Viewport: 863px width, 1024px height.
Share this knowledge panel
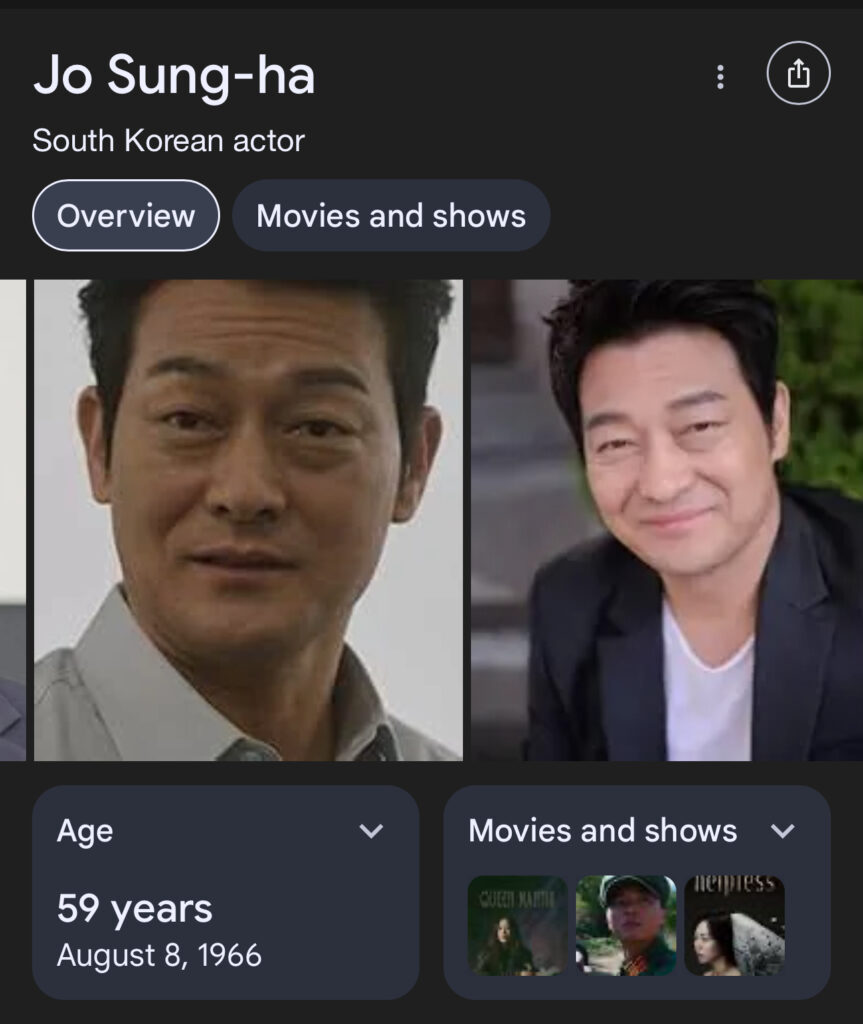[798, 74]
